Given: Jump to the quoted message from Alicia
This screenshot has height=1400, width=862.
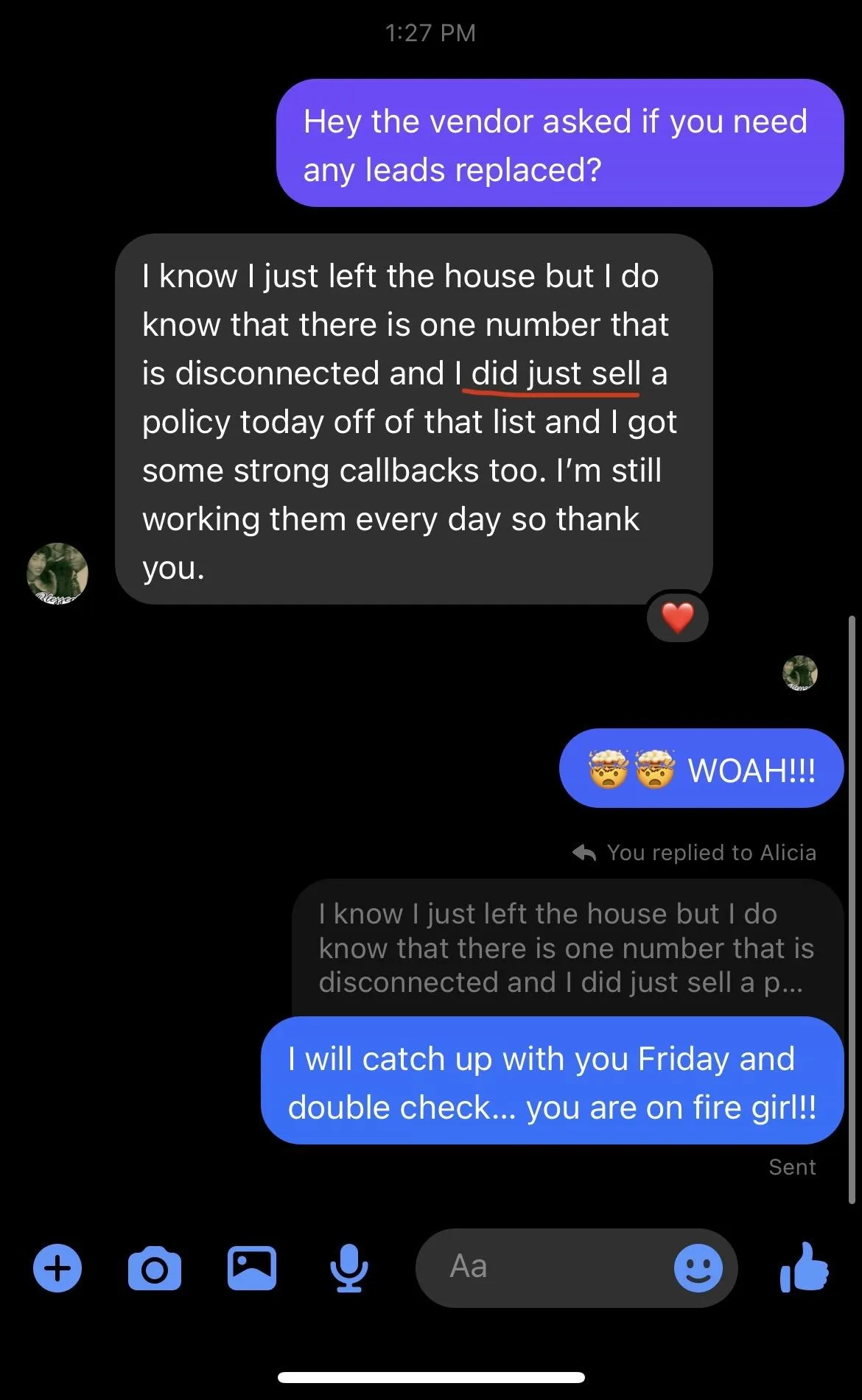Looking at the screenshot, I should coord(566,948).
